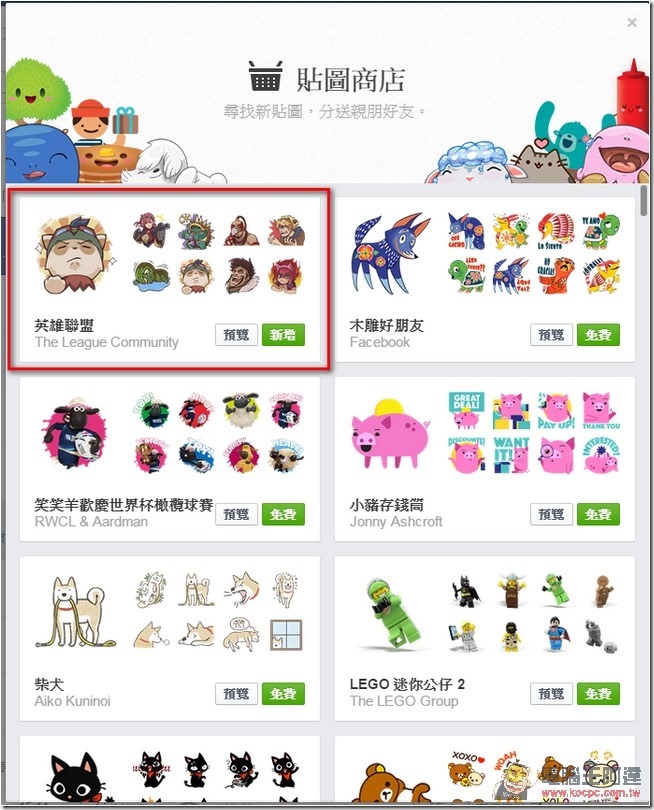Get the free 木雕好朋友 stickers

(x=598, y=335)
